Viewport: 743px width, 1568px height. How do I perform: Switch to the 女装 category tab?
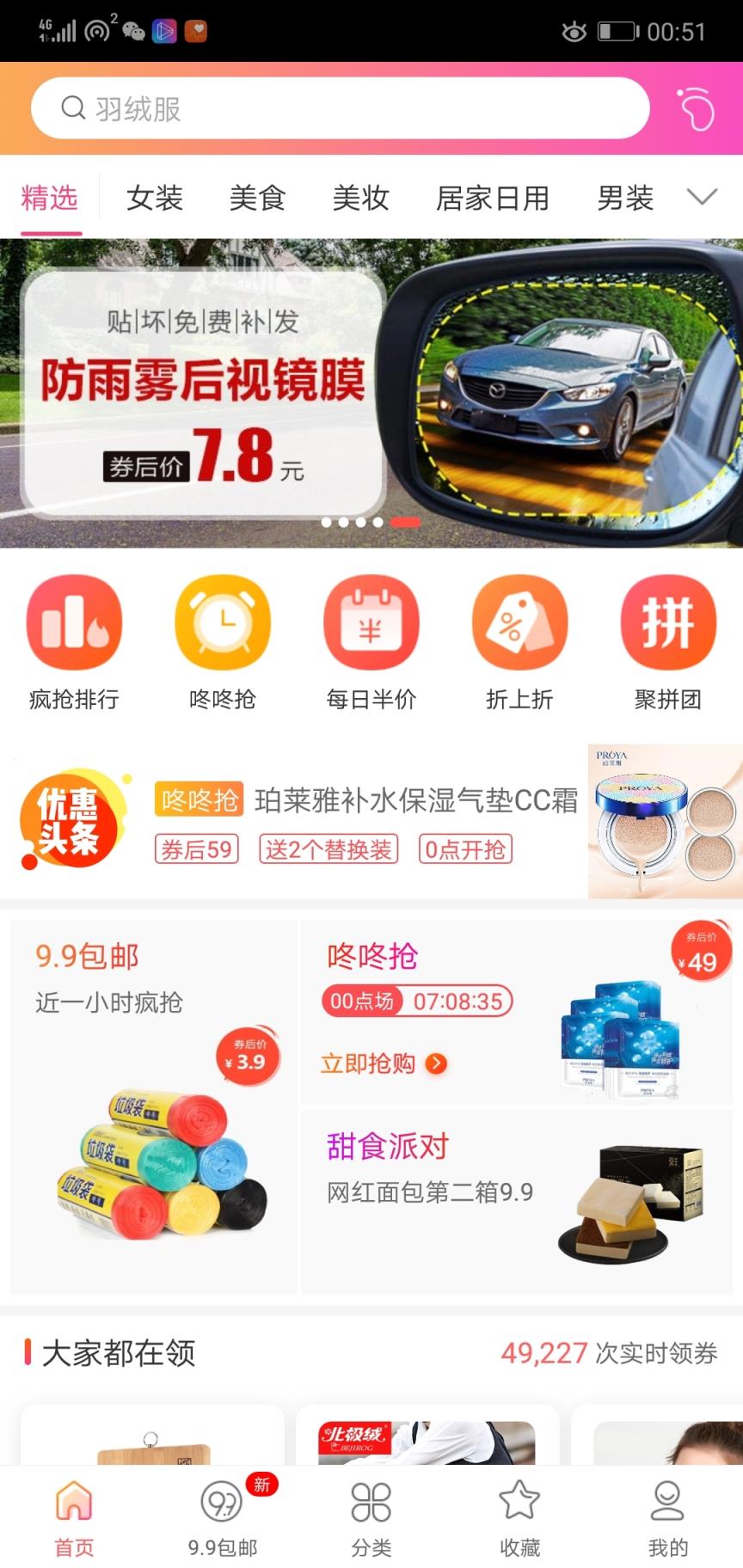pos(155,198)
